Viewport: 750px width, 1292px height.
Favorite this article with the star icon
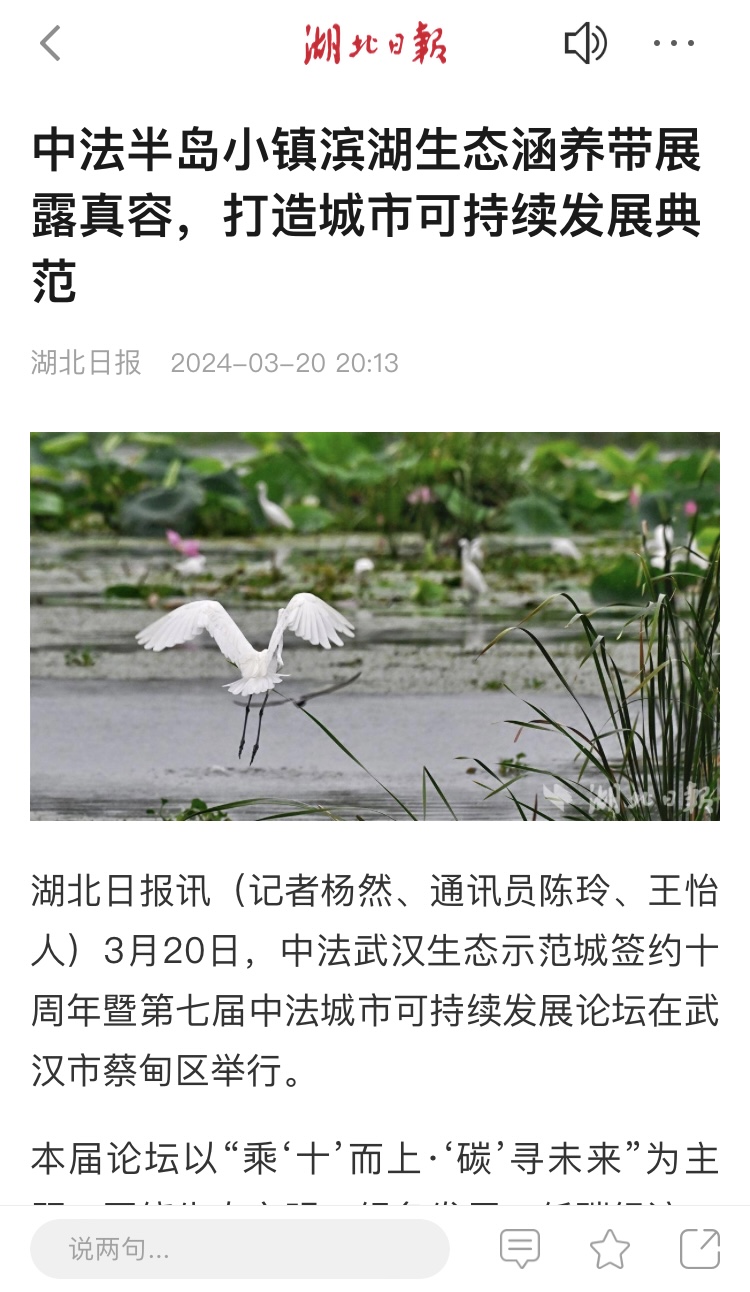point(610,1248)
